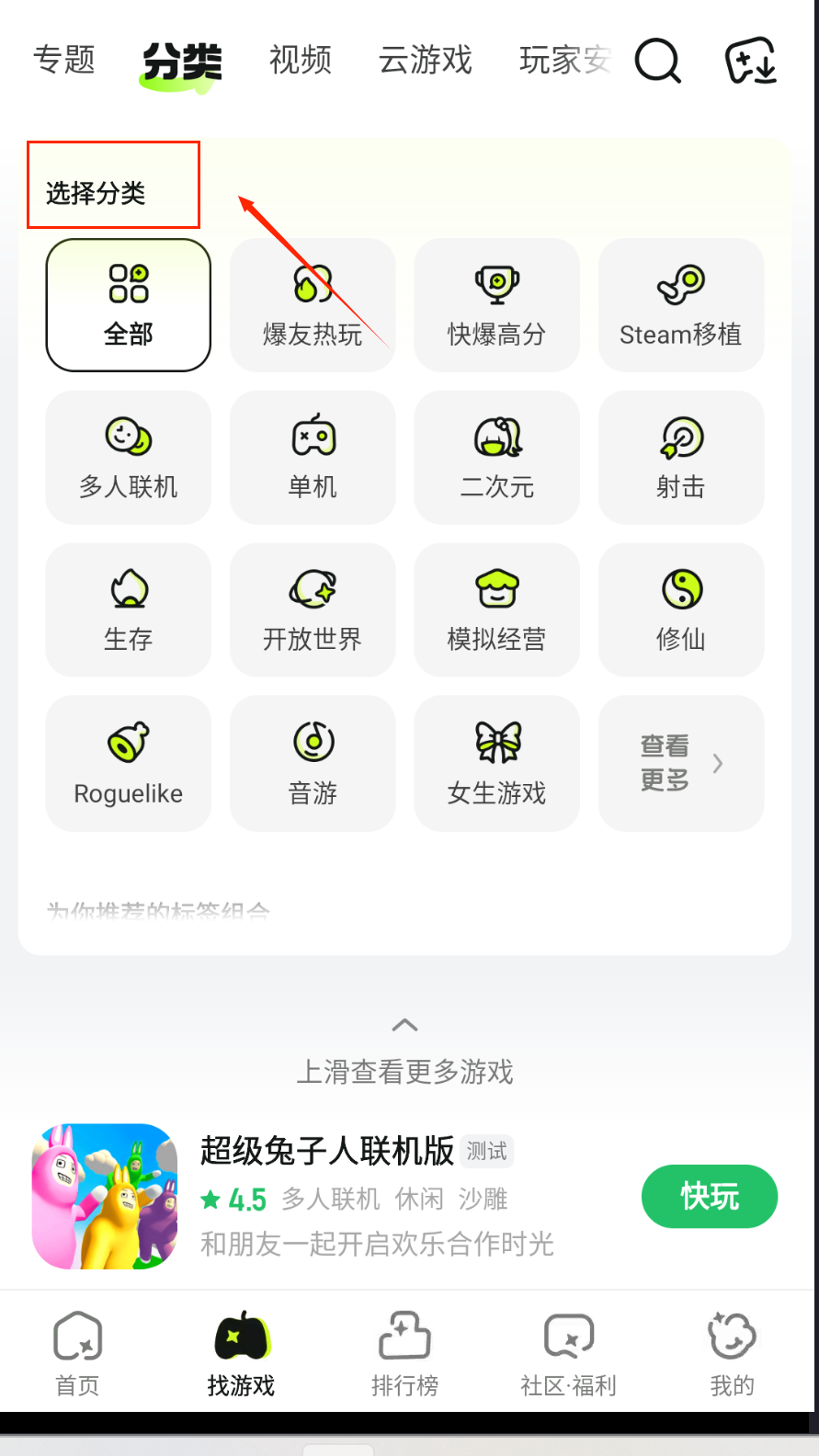Viewport: 819px width, 1456px height.
Task: Open the 超级兔子人联机版 game icon
Action: point(105,1196)
